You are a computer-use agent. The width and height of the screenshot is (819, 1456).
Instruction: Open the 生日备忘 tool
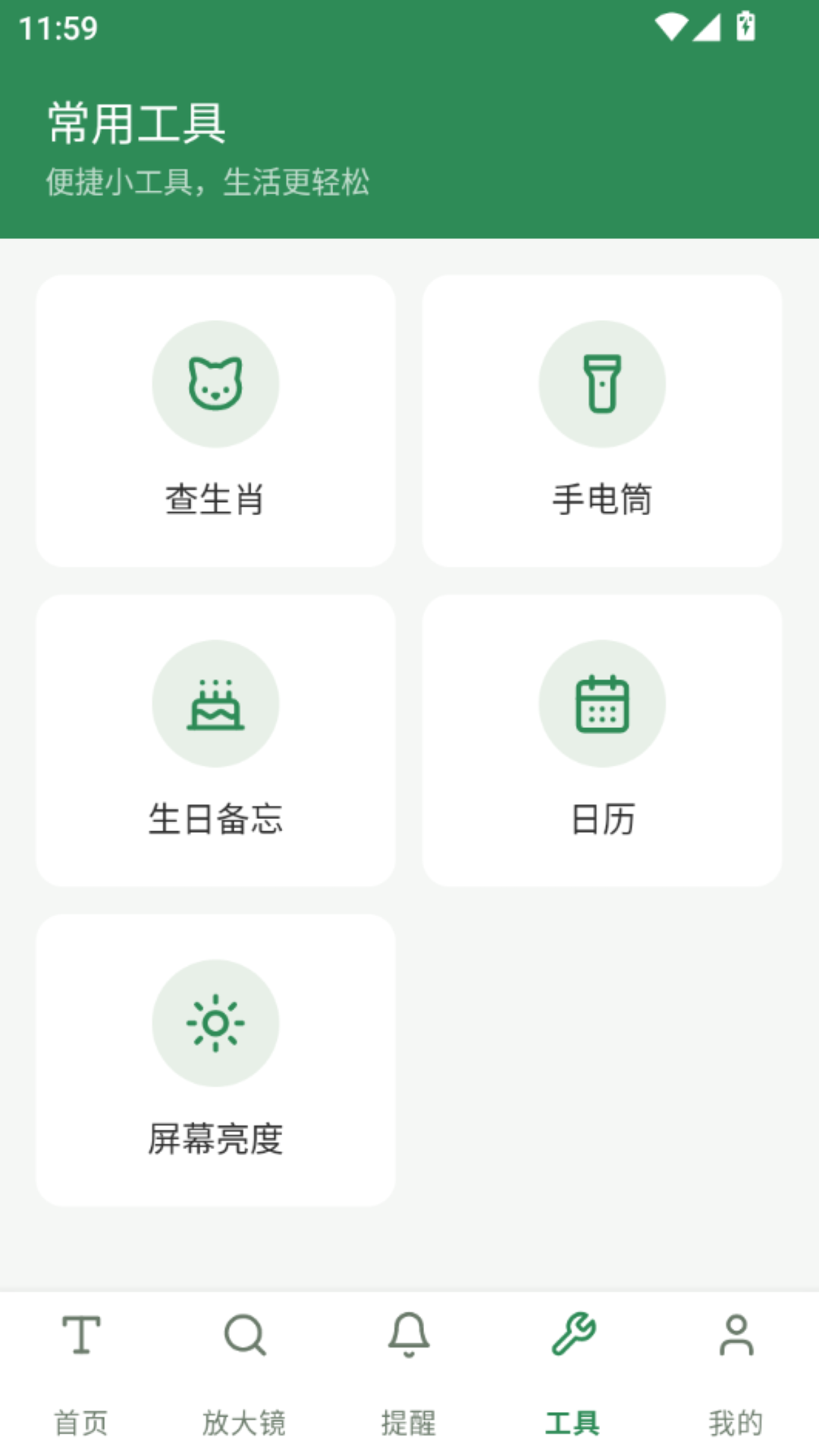tap(215, 739)
